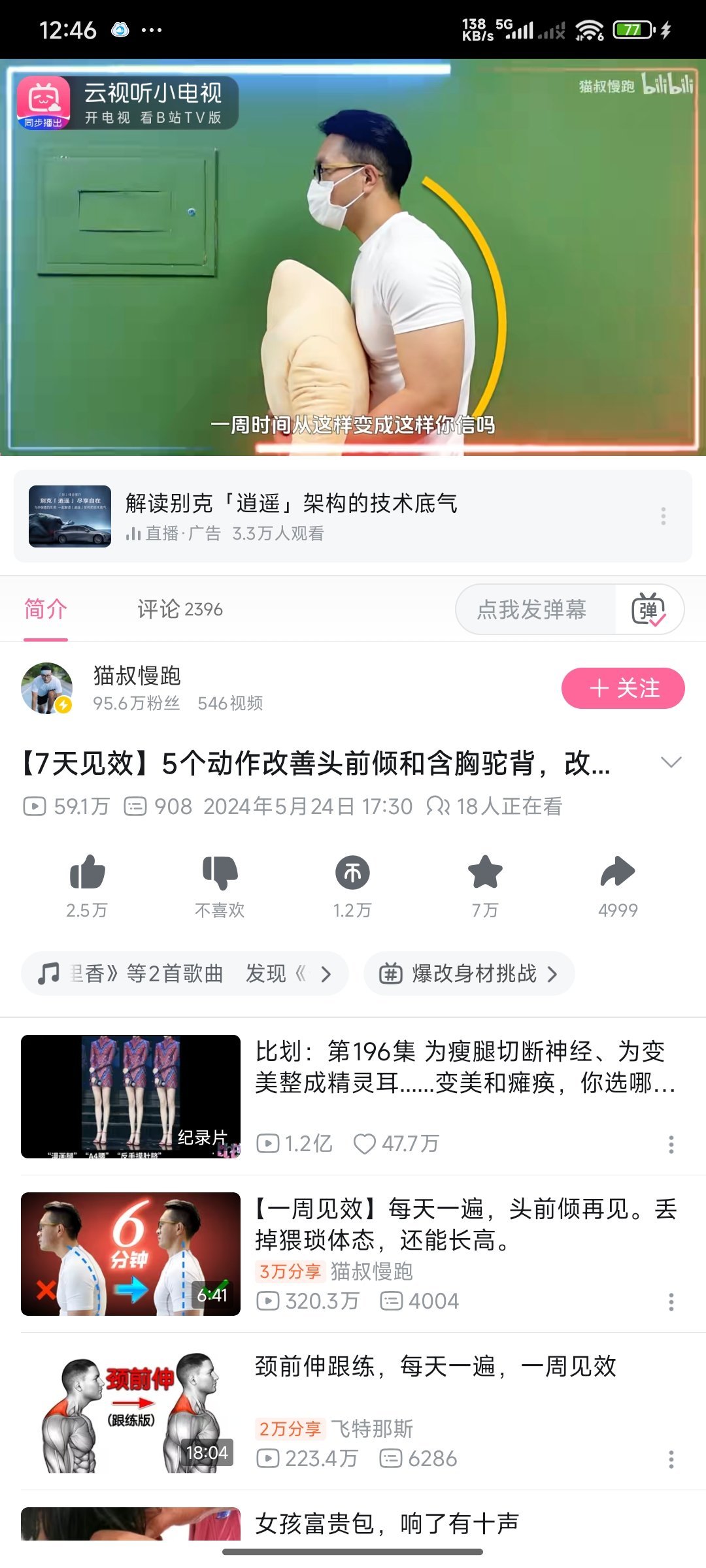Viewport: 706px width, 1568px height.
Task: Expand the video title description
Action: click(x=671, y=762)
